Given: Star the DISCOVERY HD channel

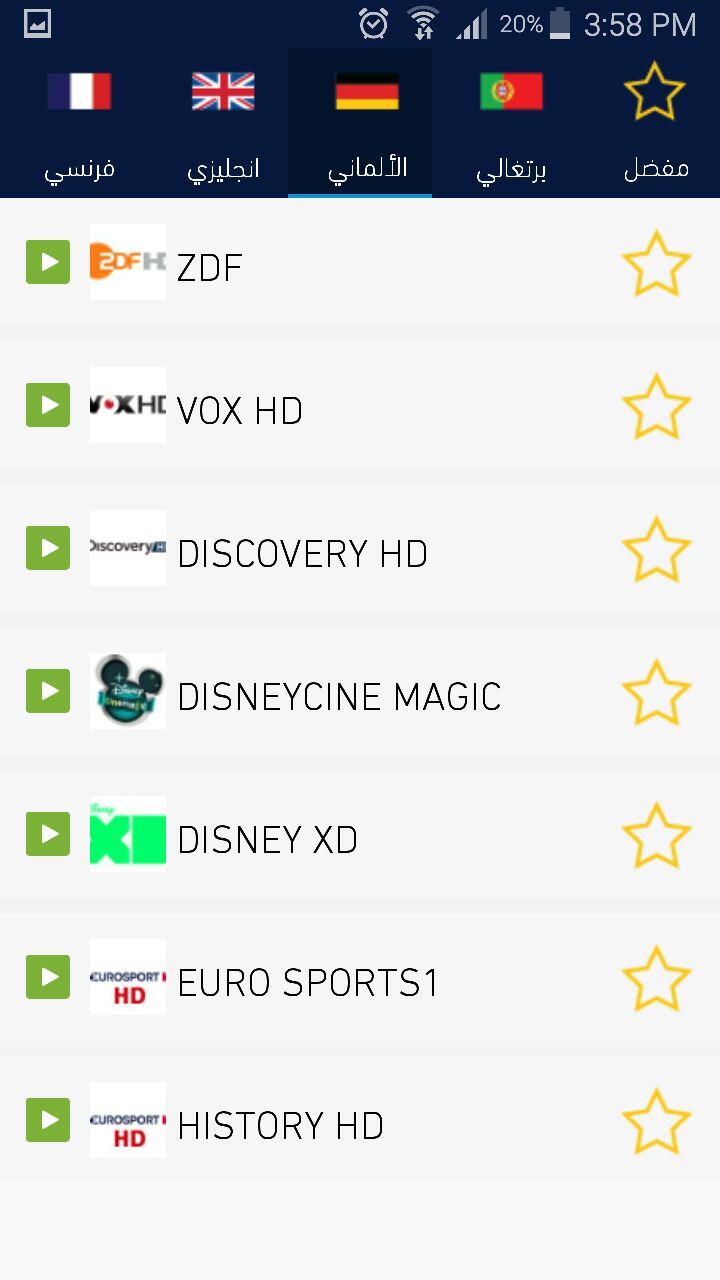Looking at the screenshot, I should (x=656, y=549).
